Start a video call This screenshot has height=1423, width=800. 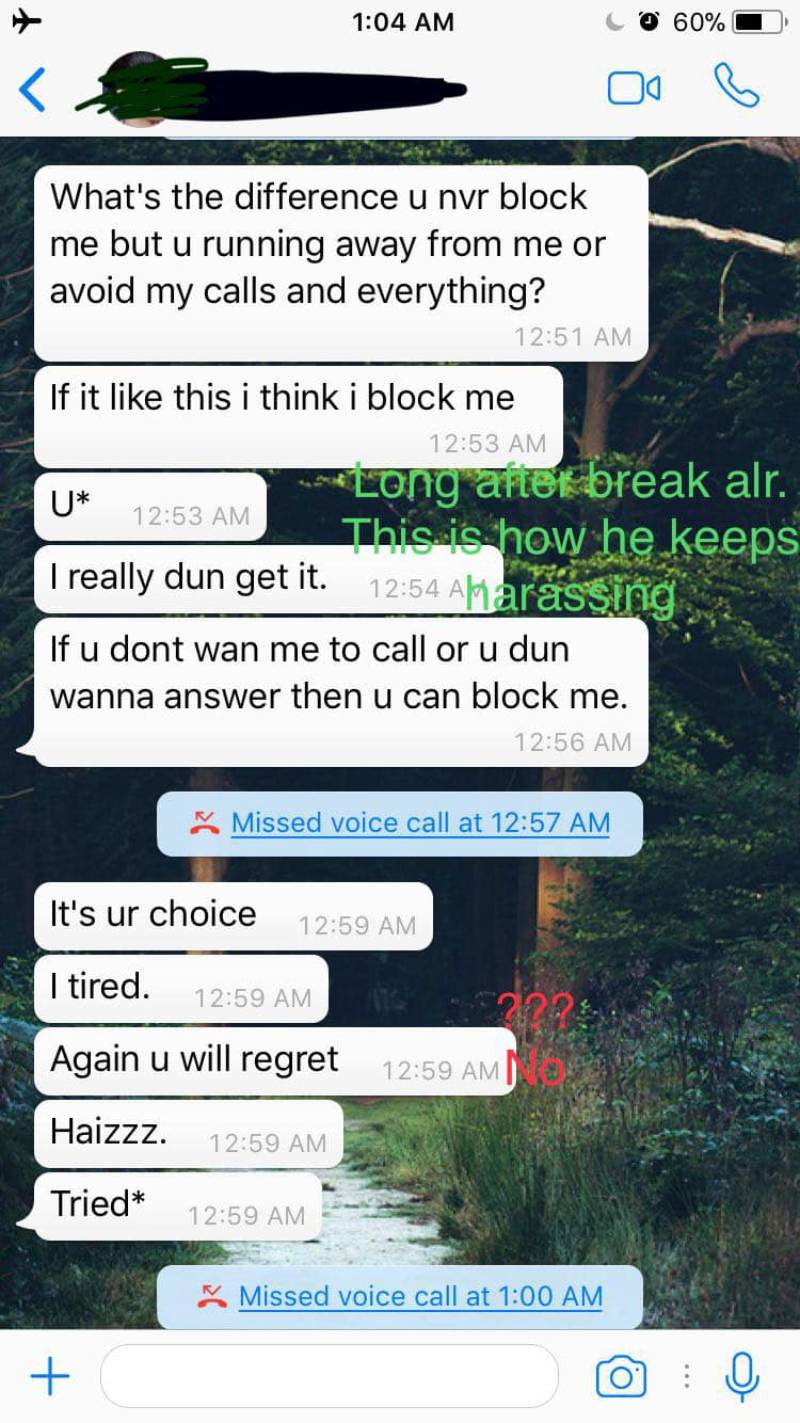pyautogui.click(x=634, y=89)
